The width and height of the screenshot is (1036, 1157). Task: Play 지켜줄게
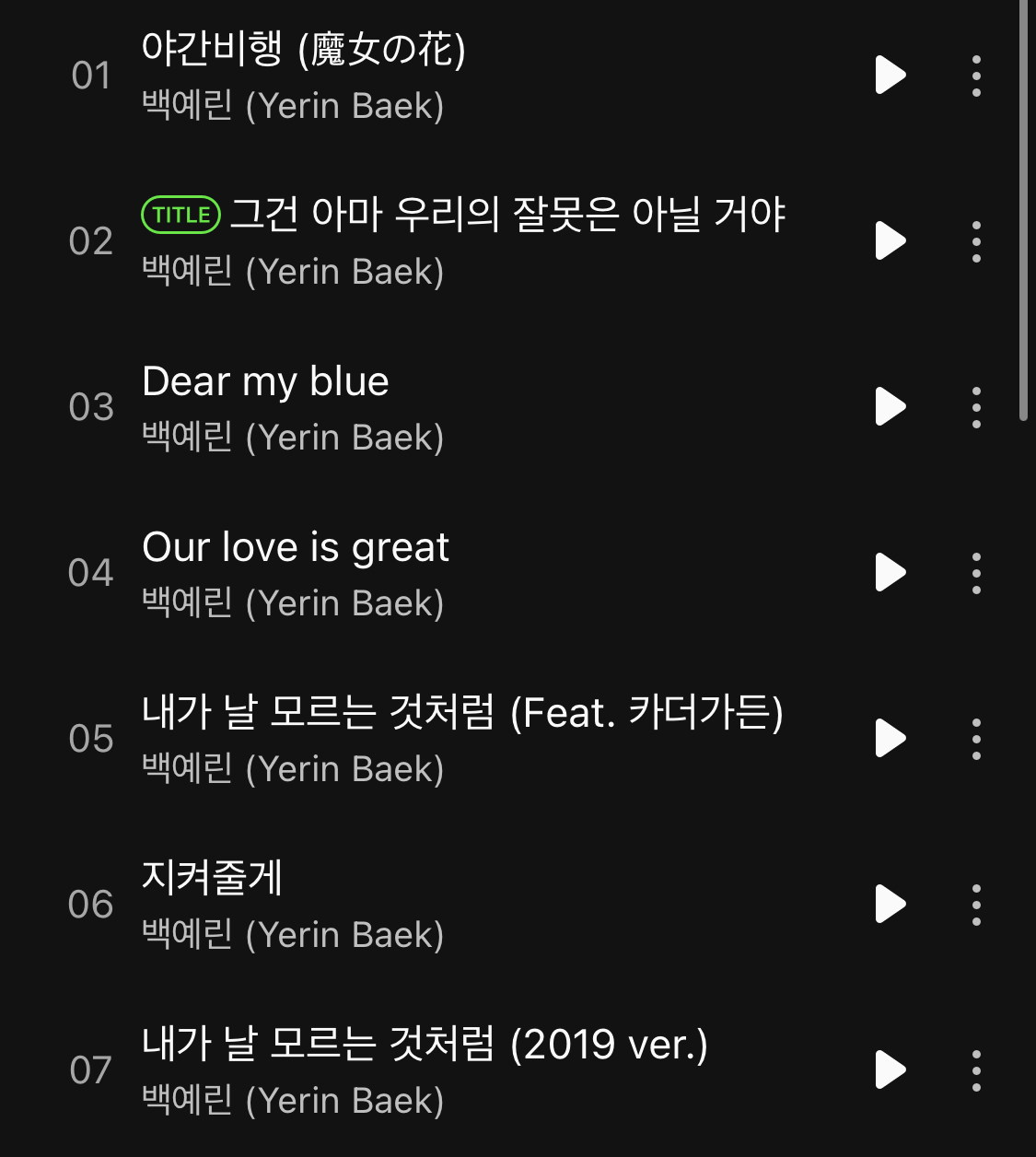pyautogui.click(x=890, y=905)
